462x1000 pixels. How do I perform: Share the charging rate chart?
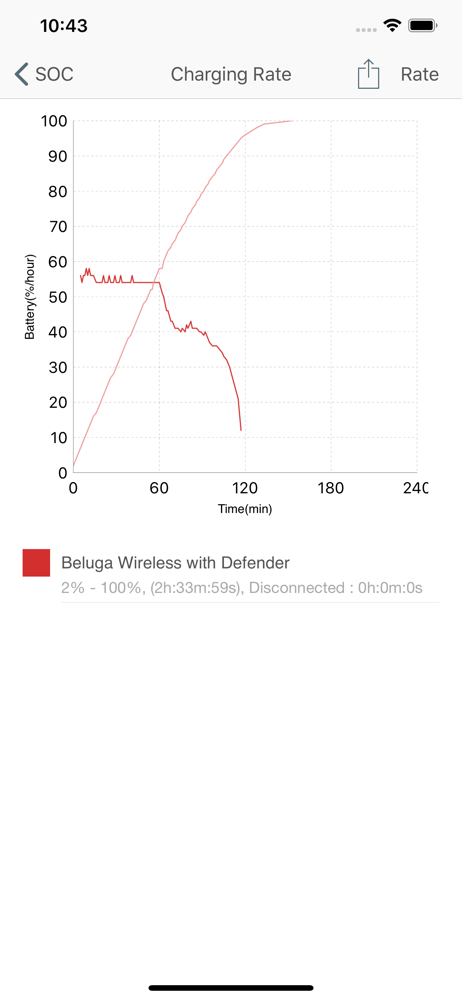[x=368, y=74]
